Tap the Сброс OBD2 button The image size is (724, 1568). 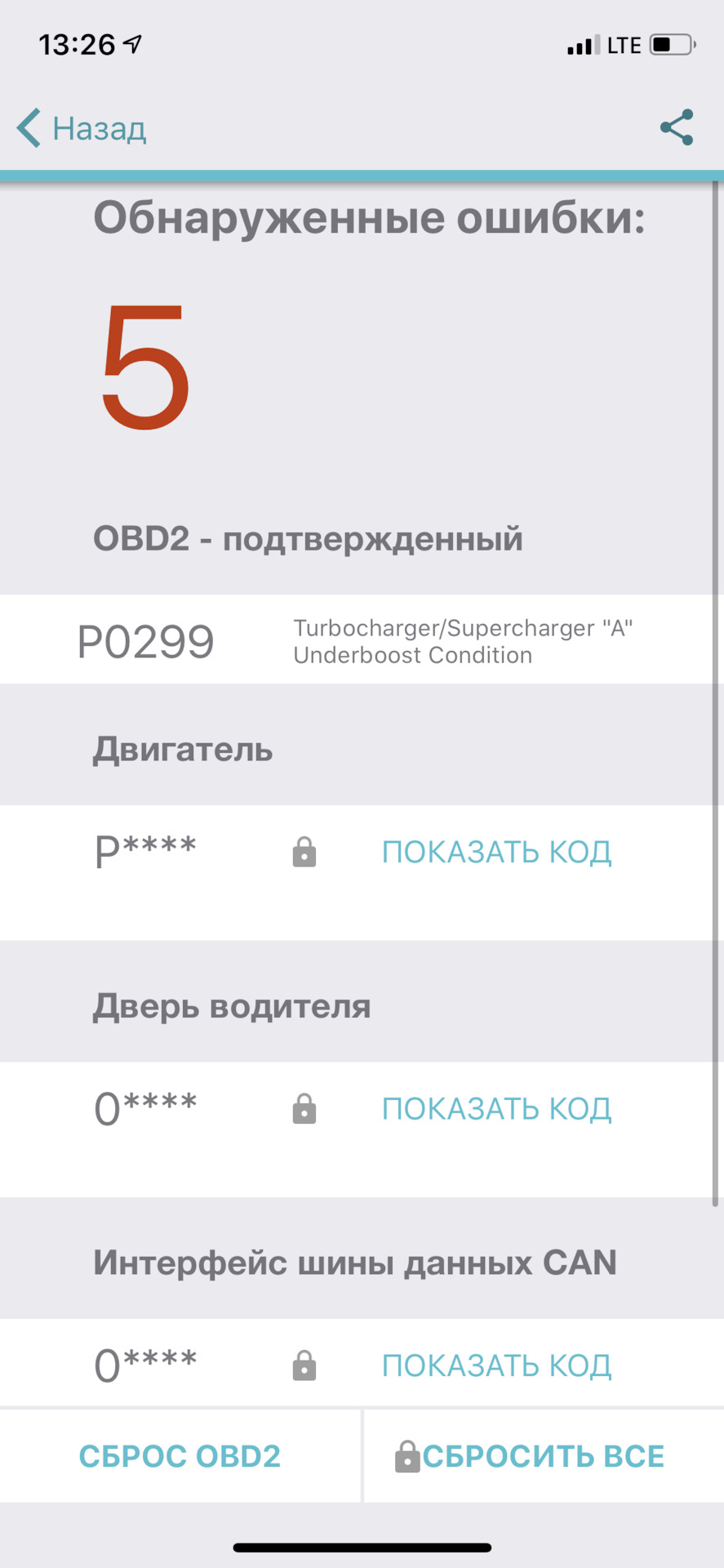(180, 1456)
